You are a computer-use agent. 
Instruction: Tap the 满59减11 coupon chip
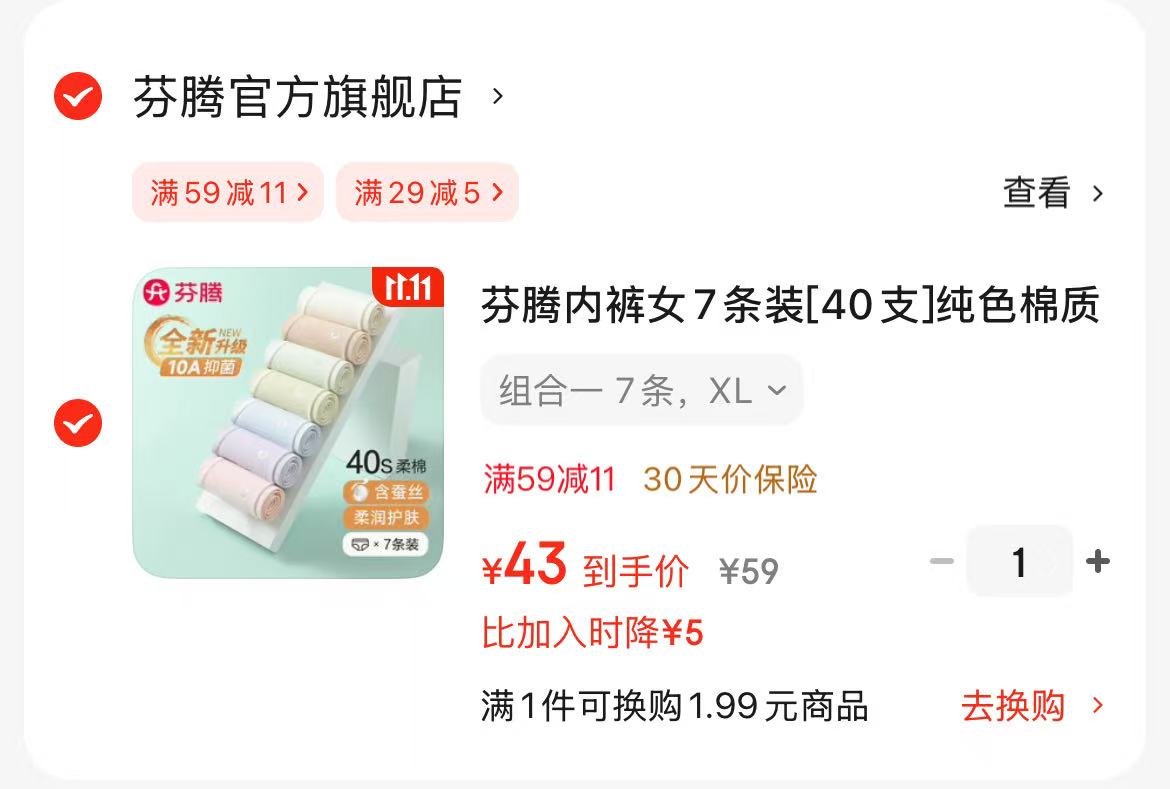(228, 192)
